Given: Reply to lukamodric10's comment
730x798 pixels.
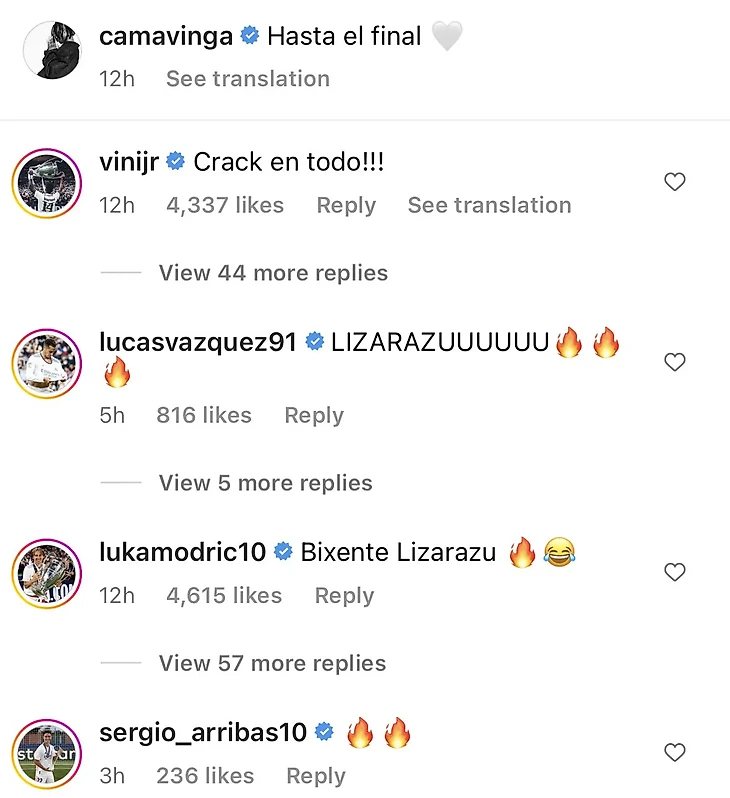Looking at the screenshot, I should (x=344, y=595).
